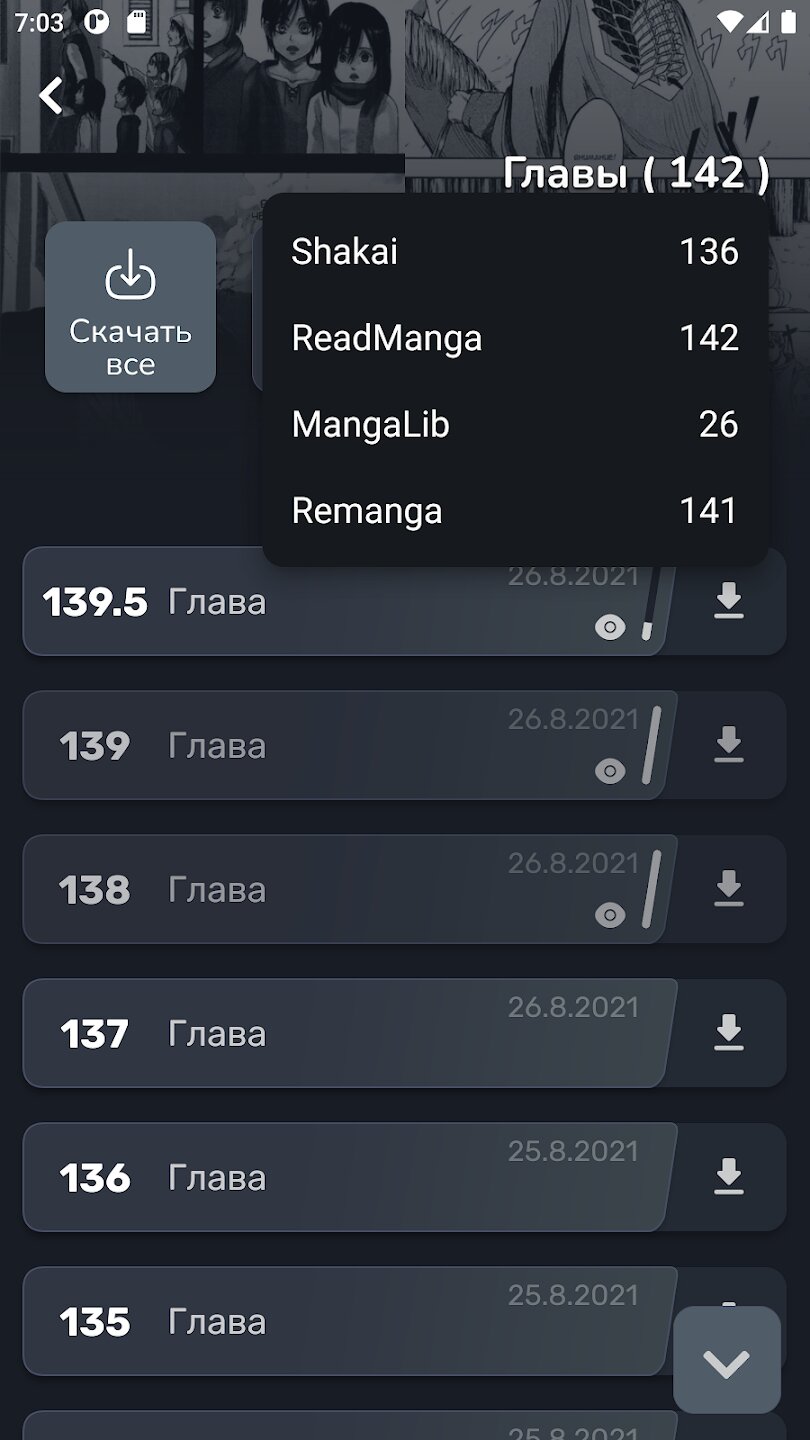Image resolution: width=810 pixels, height=1440 pixels.
Task: Jump down with the floating chevron button
Action: (727, 1360)
